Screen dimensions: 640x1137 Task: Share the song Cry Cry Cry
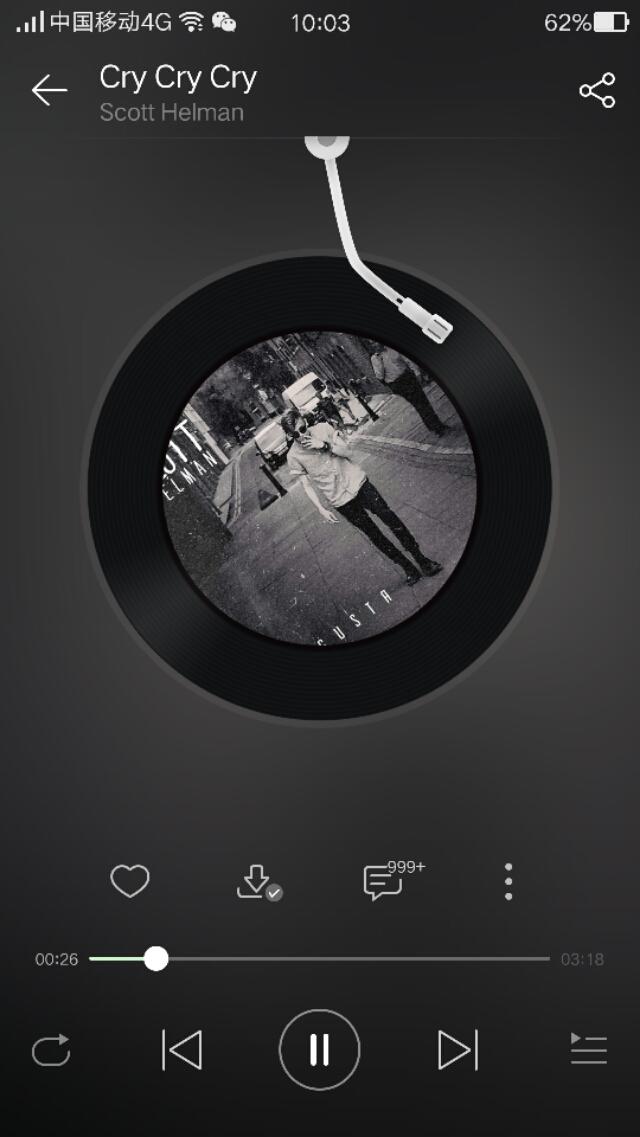[597, 91]
